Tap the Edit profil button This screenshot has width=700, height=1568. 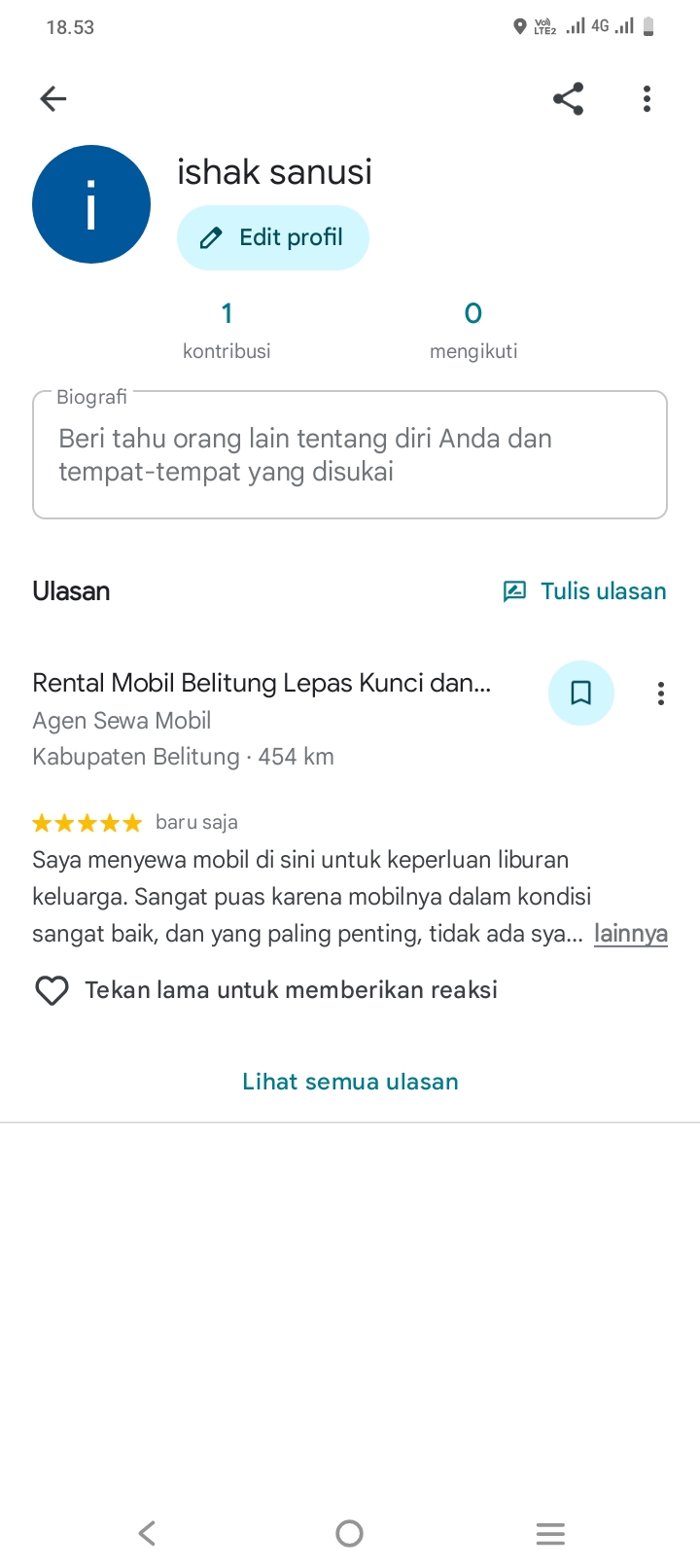pos(273,237)
